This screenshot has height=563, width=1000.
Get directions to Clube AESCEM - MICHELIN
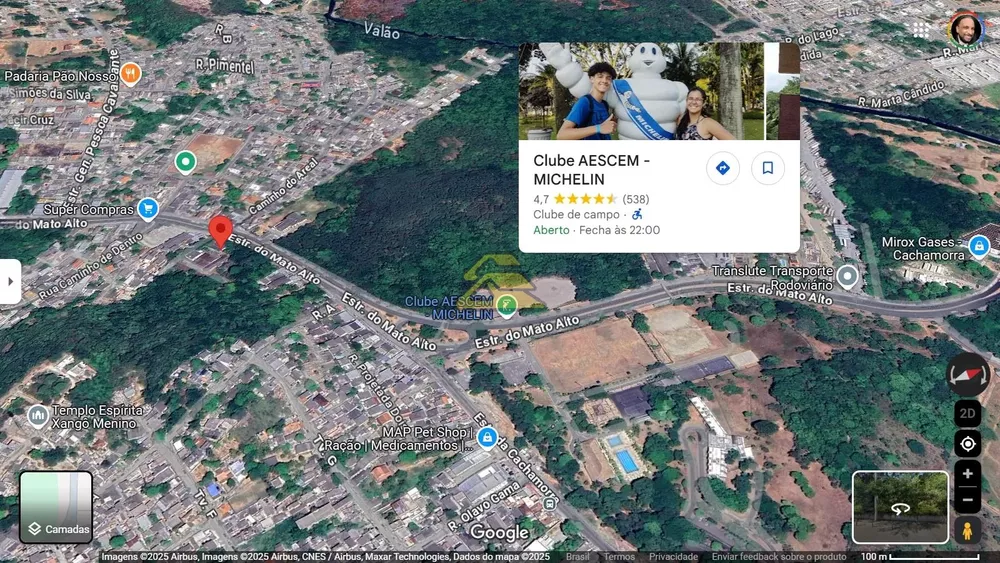pos(722,168)
